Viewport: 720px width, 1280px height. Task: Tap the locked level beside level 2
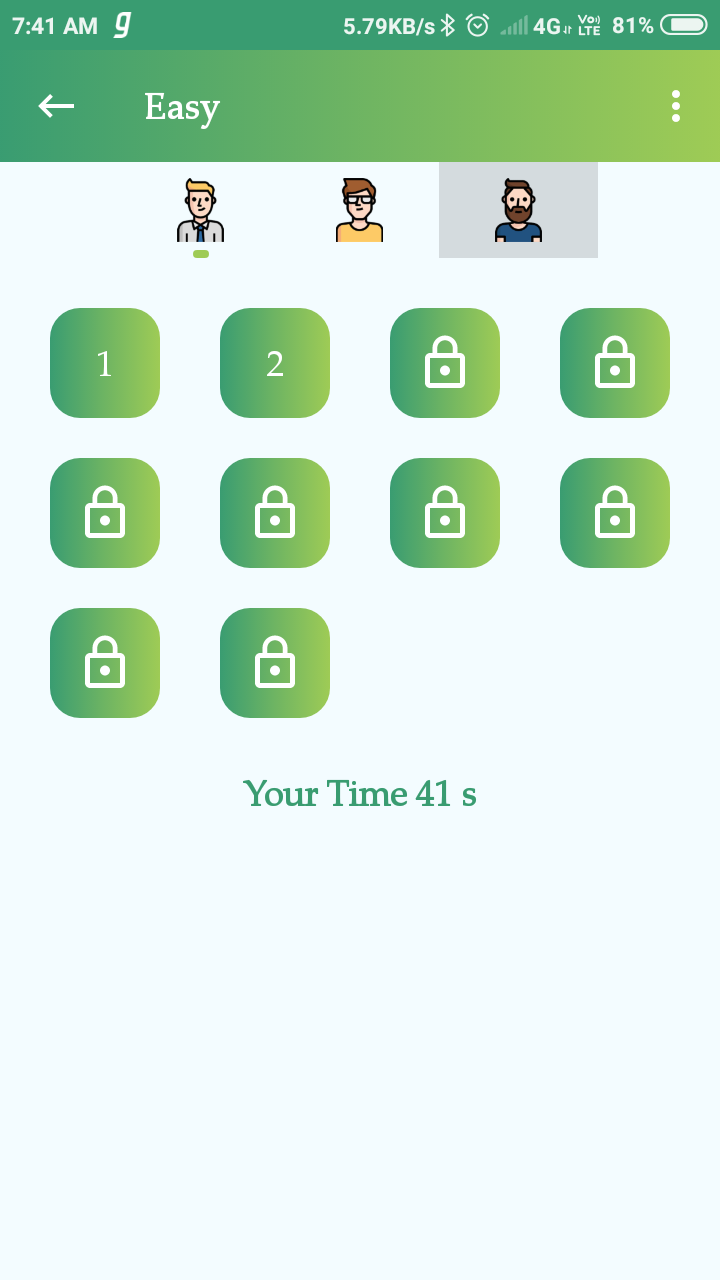pos(444,362)
